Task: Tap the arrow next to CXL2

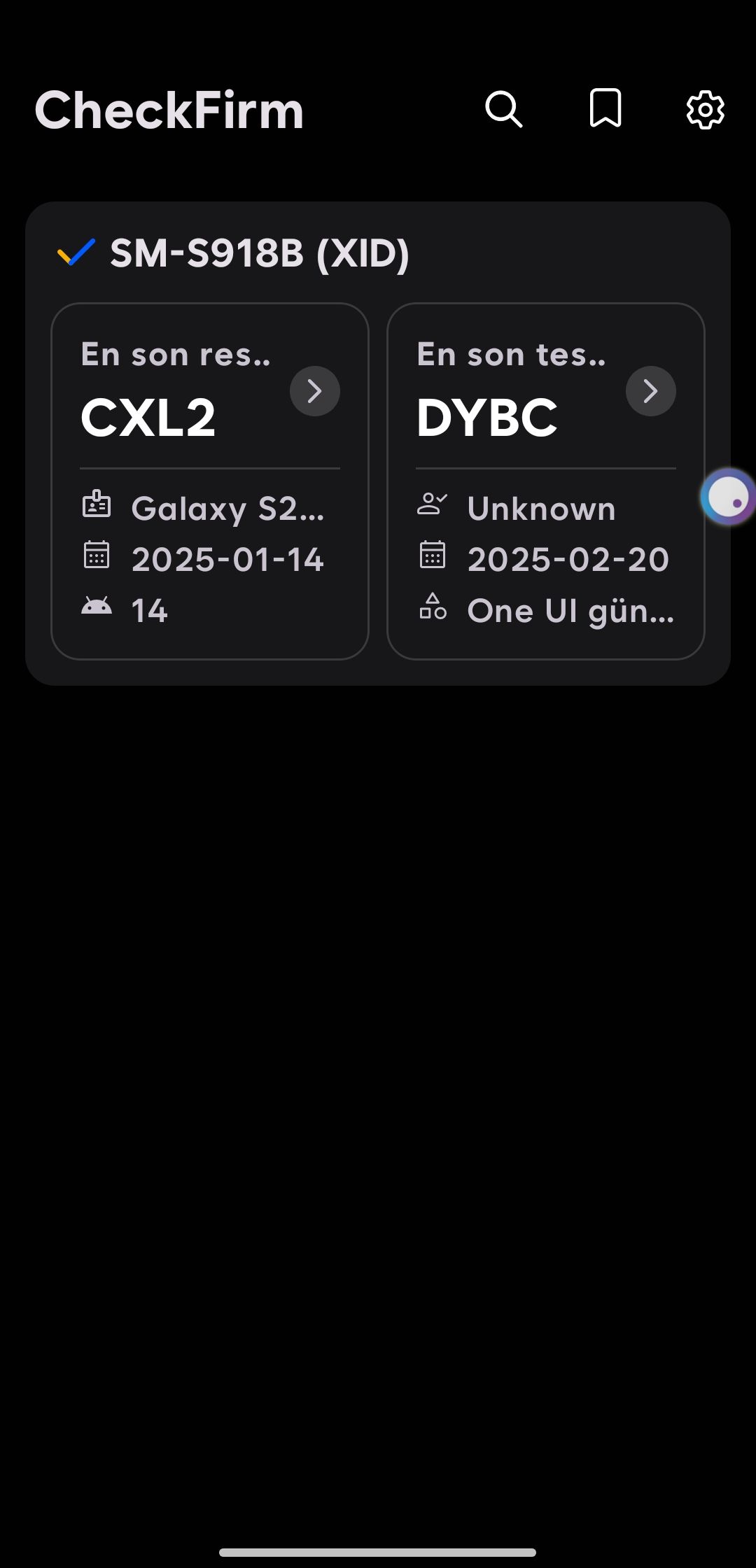Action: (x=315, y=391)
